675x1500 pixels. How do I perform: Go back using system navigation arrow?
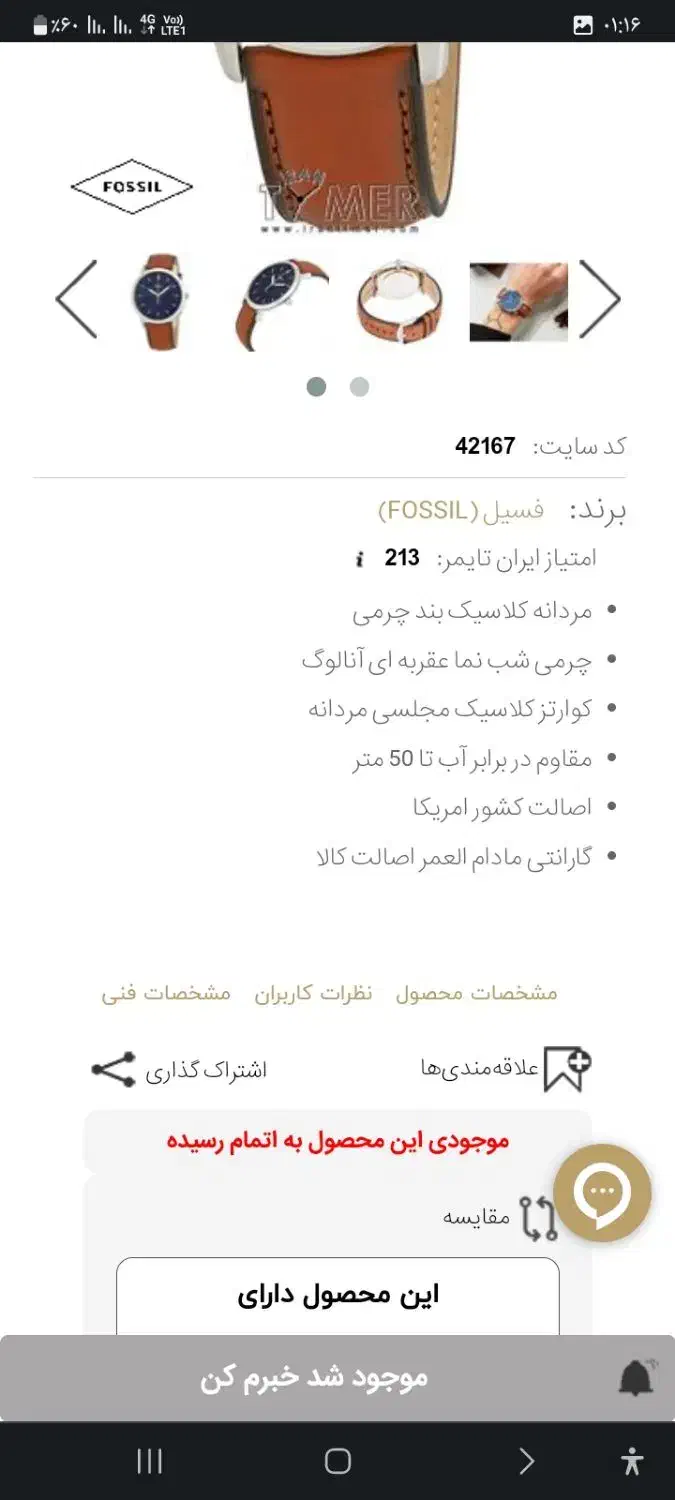(526, 1462)
